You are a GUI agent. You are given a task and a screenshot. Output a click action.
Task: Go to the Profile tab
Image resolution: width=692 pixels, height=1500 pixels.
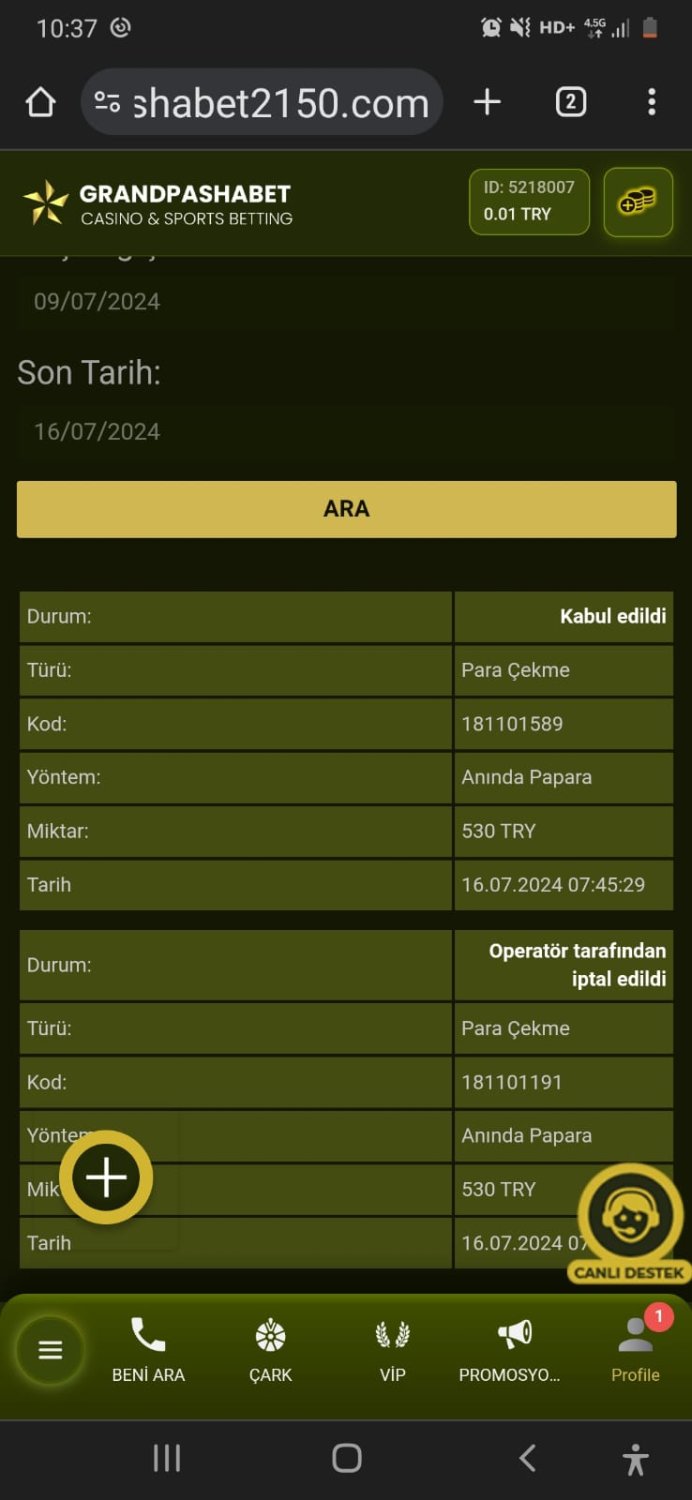[x=635, y=1350]
